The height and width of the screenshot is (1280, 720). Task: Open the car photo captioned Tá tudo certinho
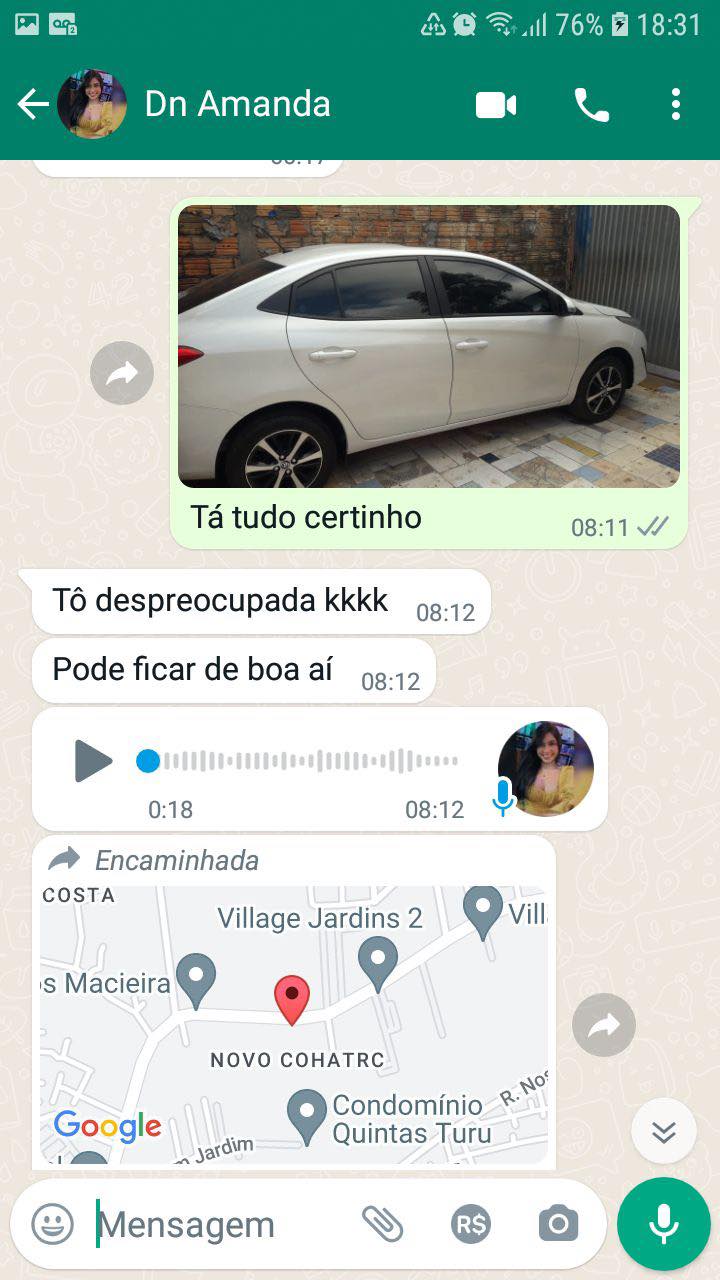(x=428, y=346)
